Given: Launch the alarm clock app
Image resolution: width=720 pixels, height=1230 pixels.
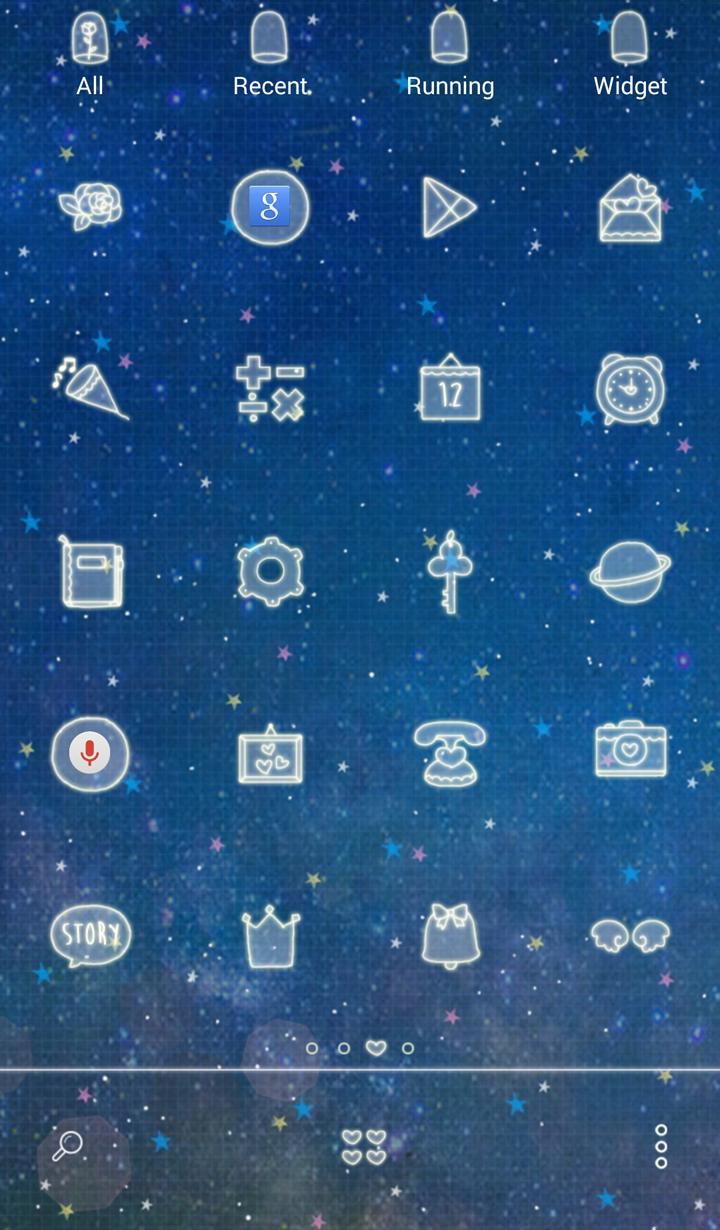Looking at the screenshot, I should click(x=630, y=390).
